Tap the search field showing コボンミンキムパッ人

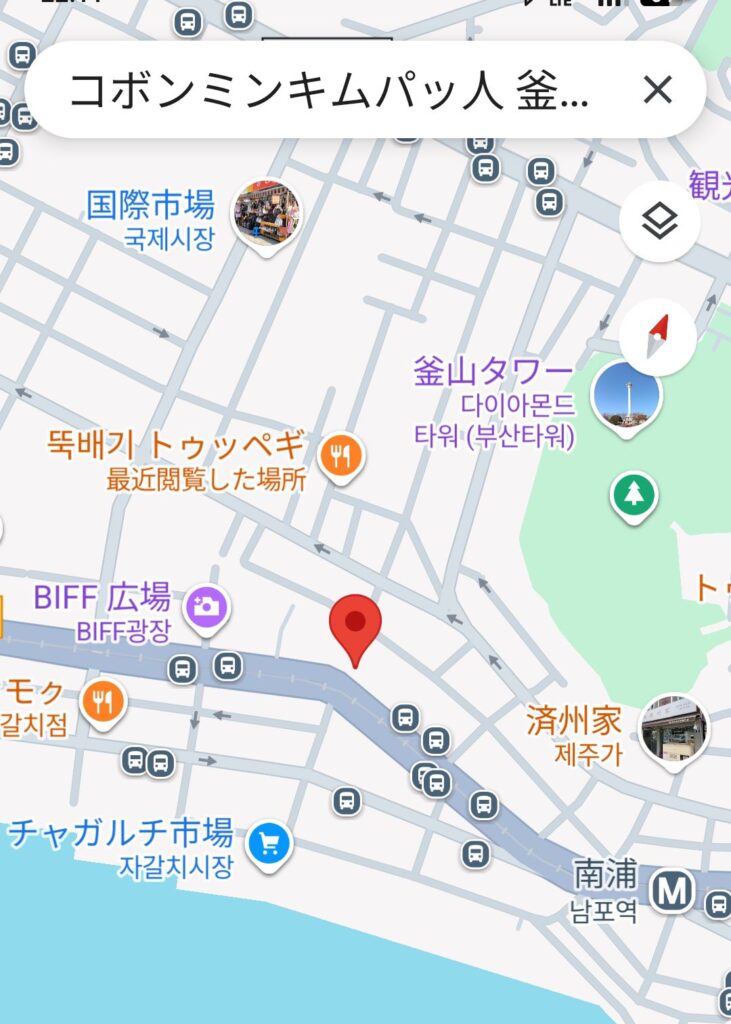330,91
